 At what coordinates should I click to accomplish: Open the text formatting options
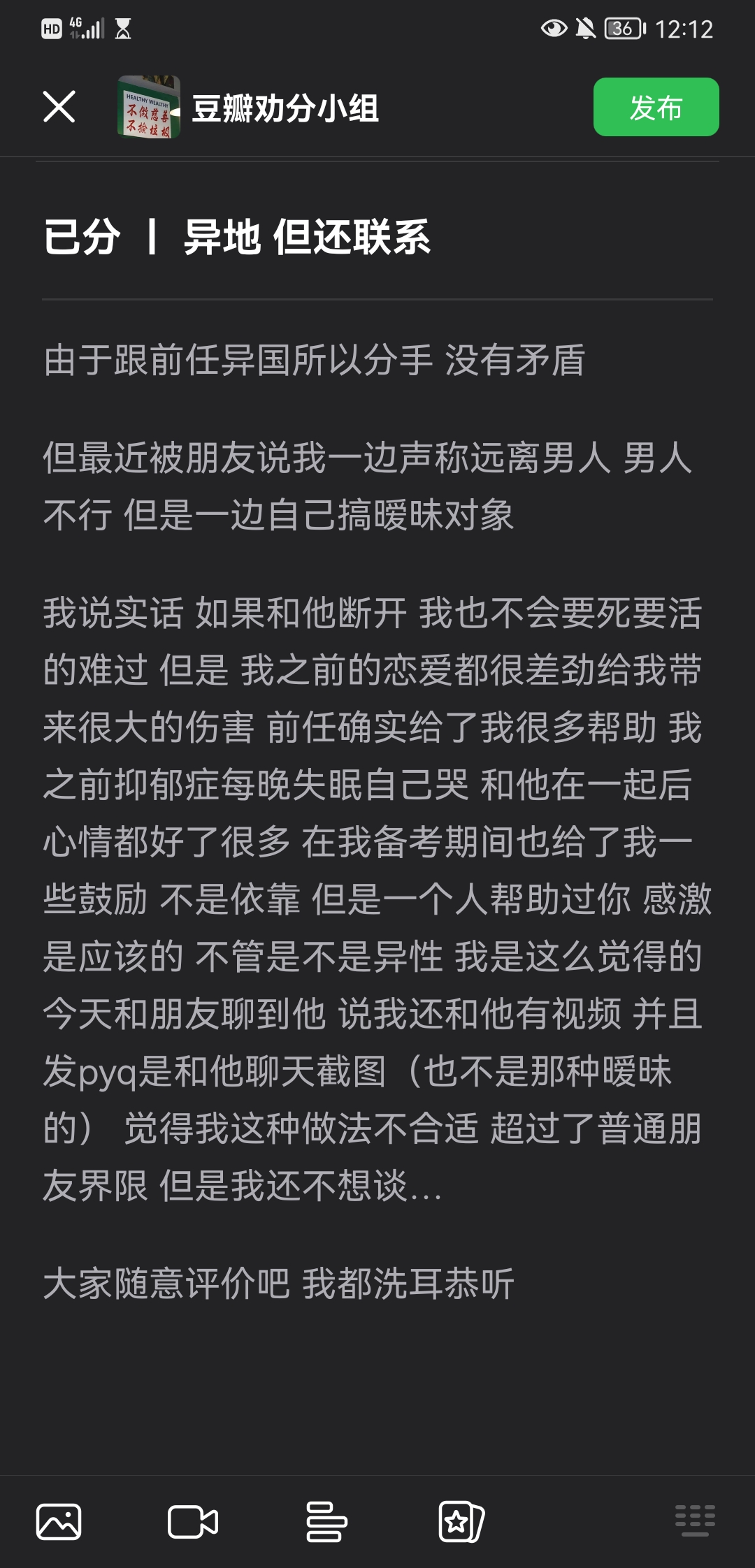point(326,1522)
